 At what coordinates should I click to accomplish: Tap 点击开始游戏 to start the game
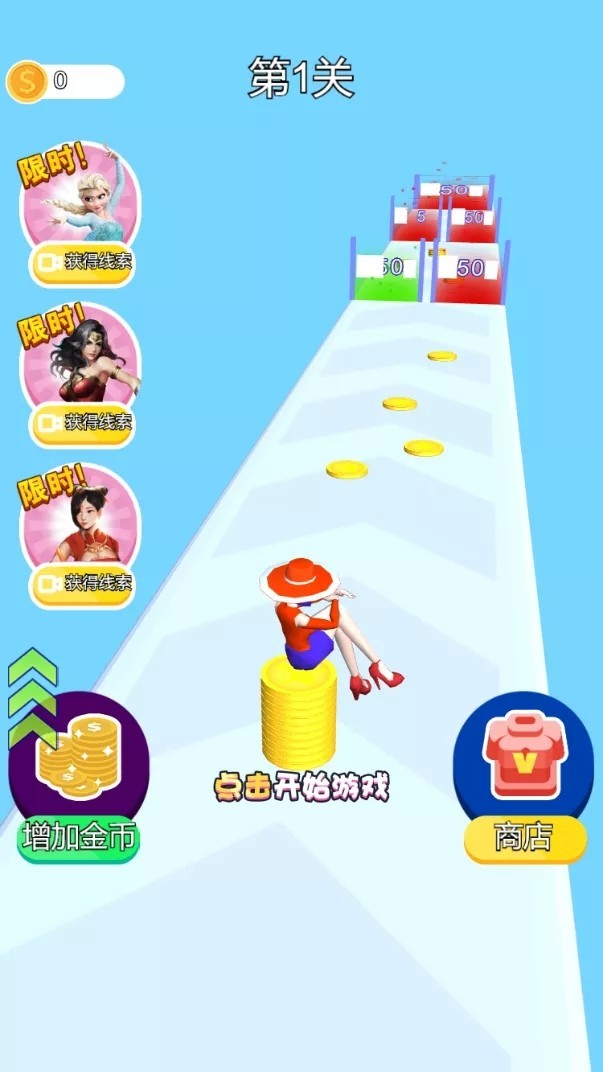300,787
